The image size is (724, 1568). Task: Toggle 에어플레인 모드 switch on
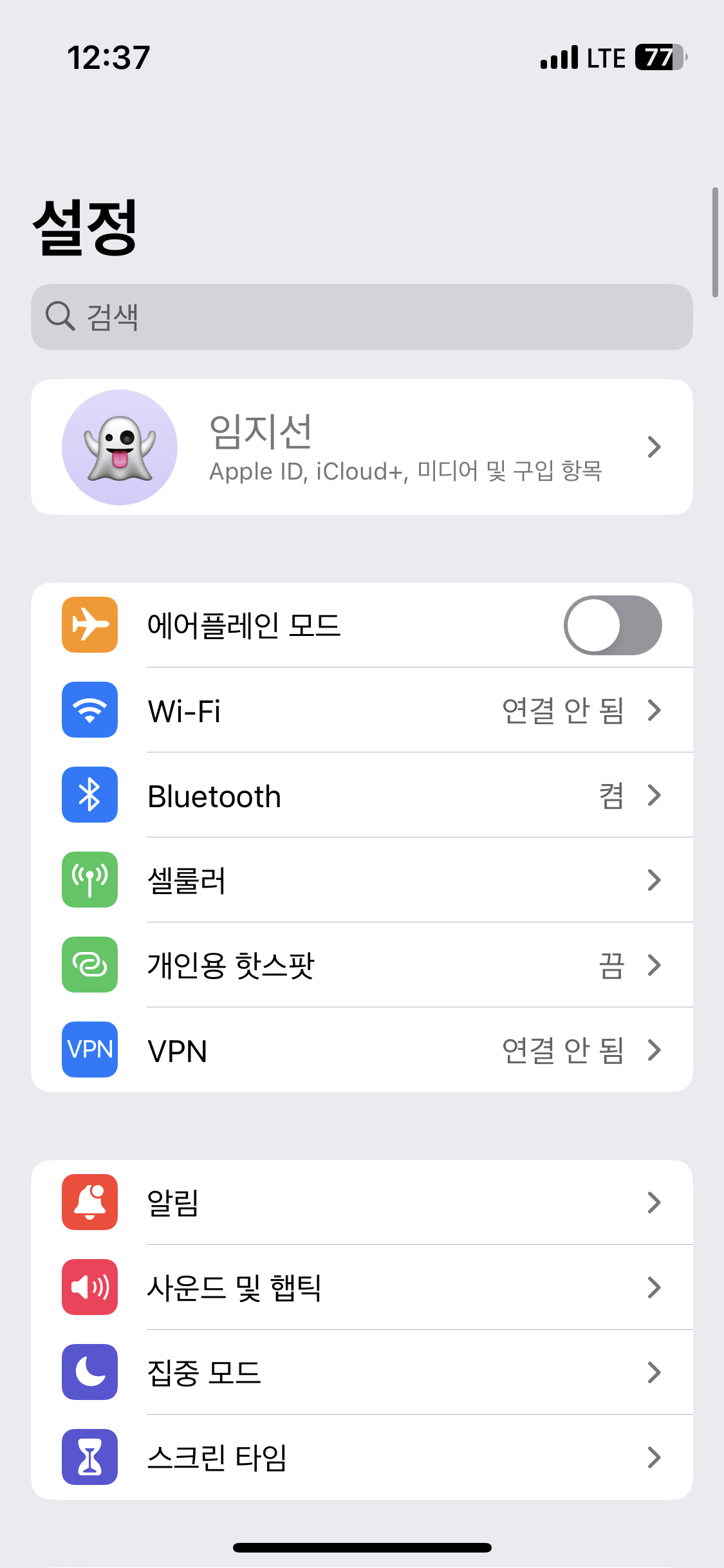(x=612, y=625)
